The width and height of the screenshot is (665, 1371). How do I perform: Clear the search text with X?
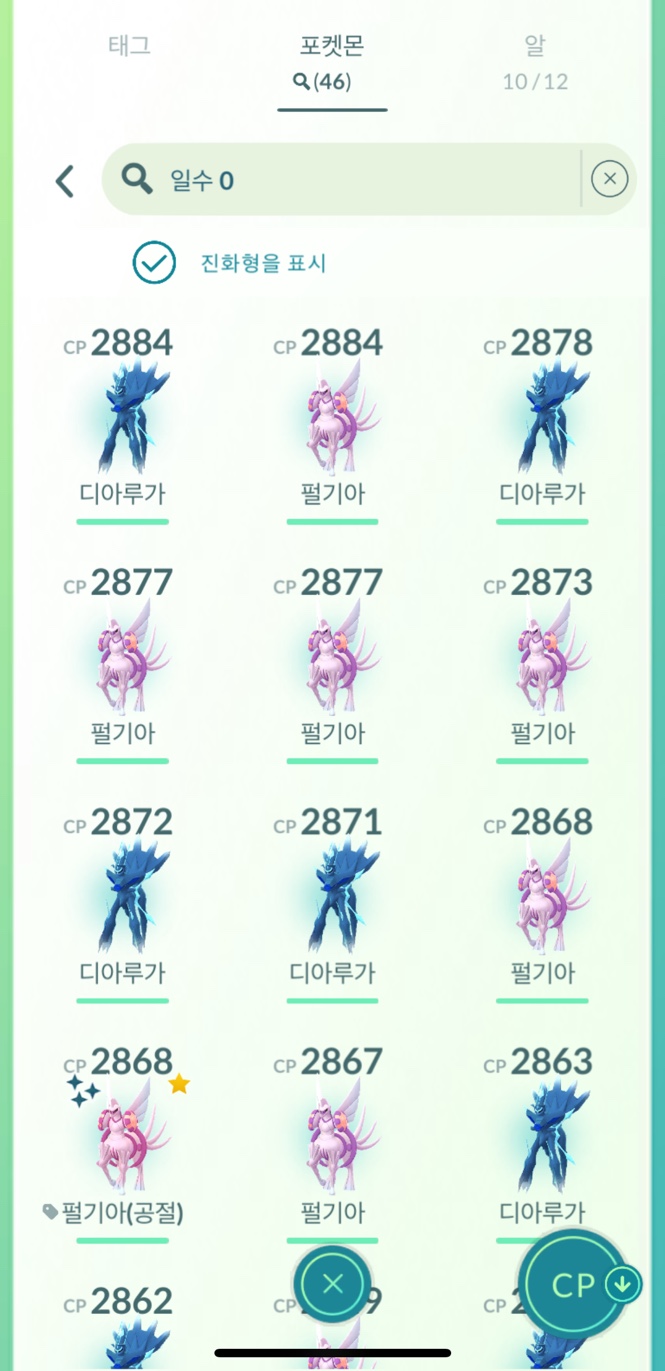609,179
